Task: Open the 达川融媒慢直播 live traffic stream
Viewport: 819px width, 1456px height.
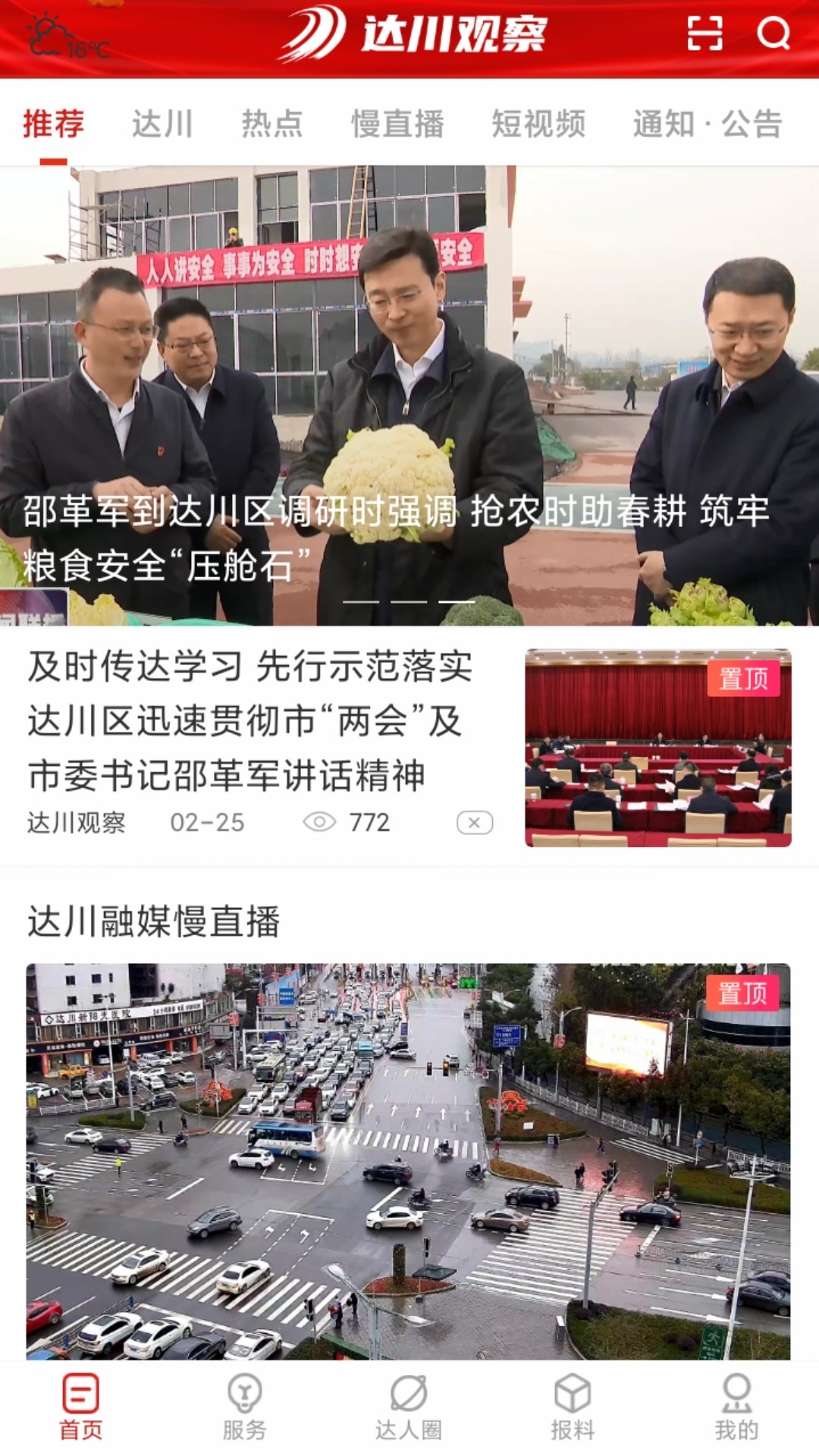Action: [x=408, y=1161]
